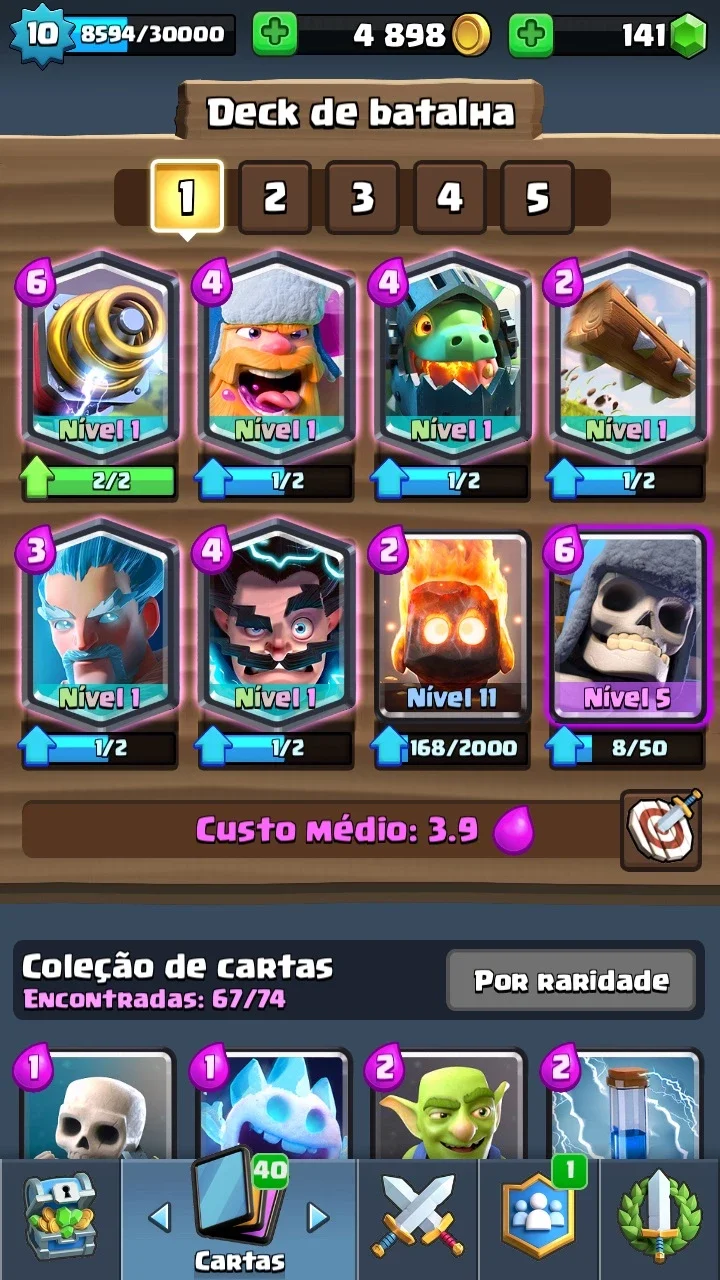The image size is (720, 1280).
Task: Add gems with the green plus button
Action: coord(530,36)
